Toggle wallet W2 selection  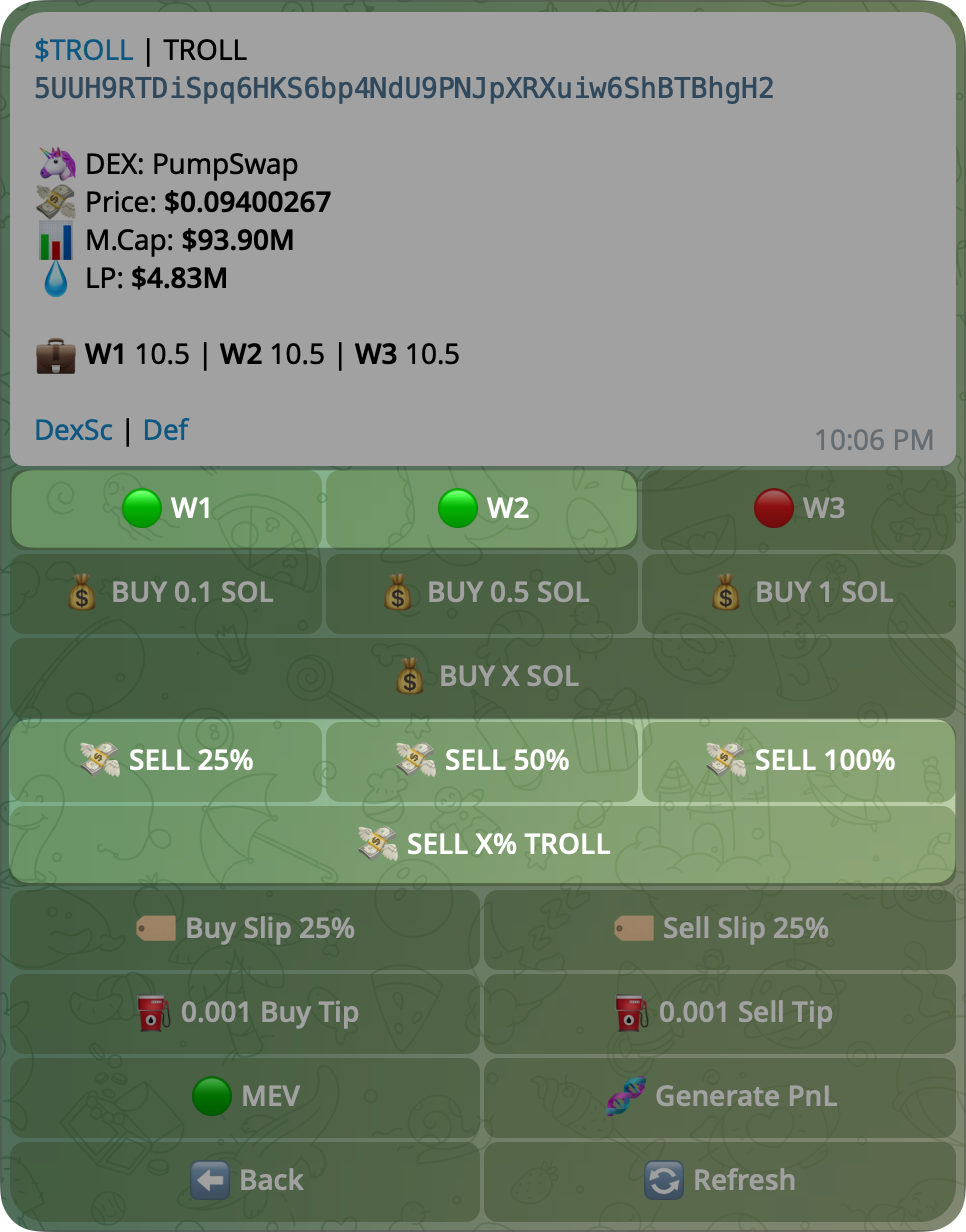click(481, 508)
